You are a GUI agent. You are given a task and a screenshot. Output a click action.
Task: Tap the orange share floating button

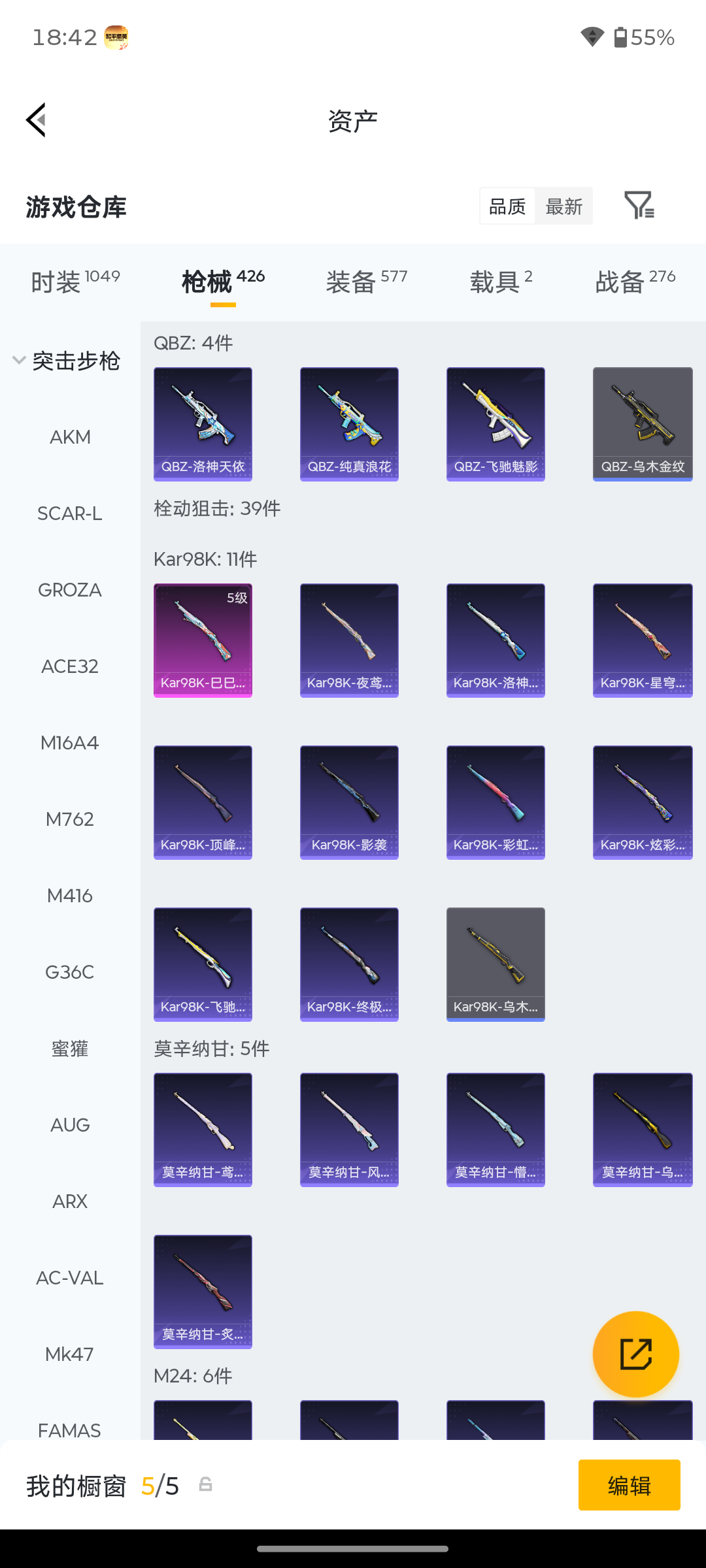pos(635,1354)
